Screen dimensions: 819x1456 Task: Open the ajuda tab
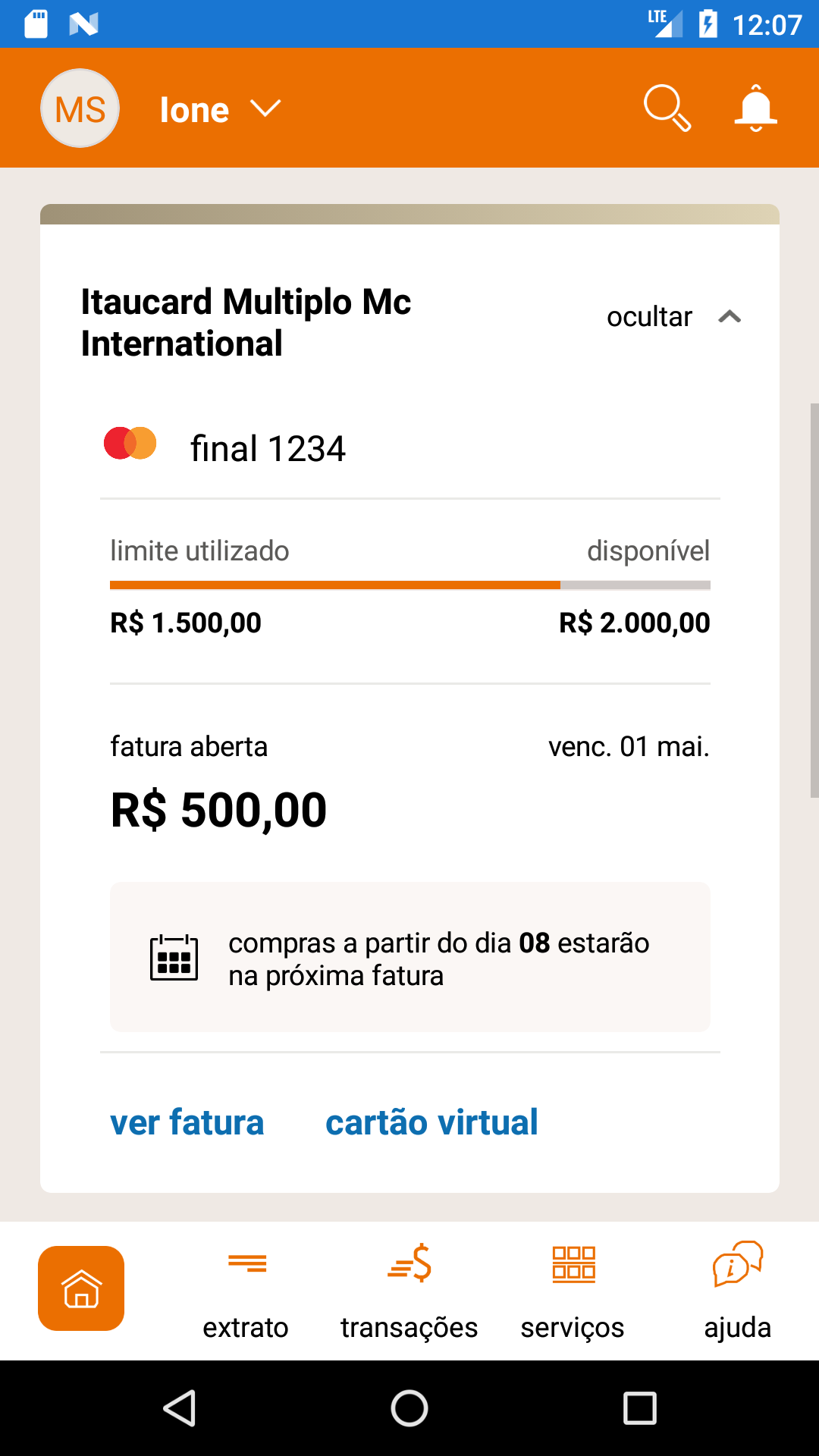coord(738,1292)
